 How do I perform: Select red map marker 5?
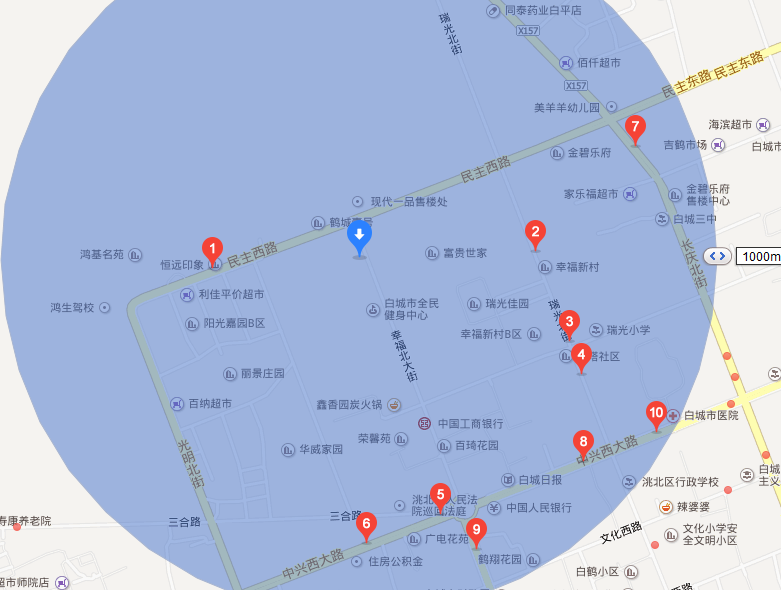(x=439, y=494)
